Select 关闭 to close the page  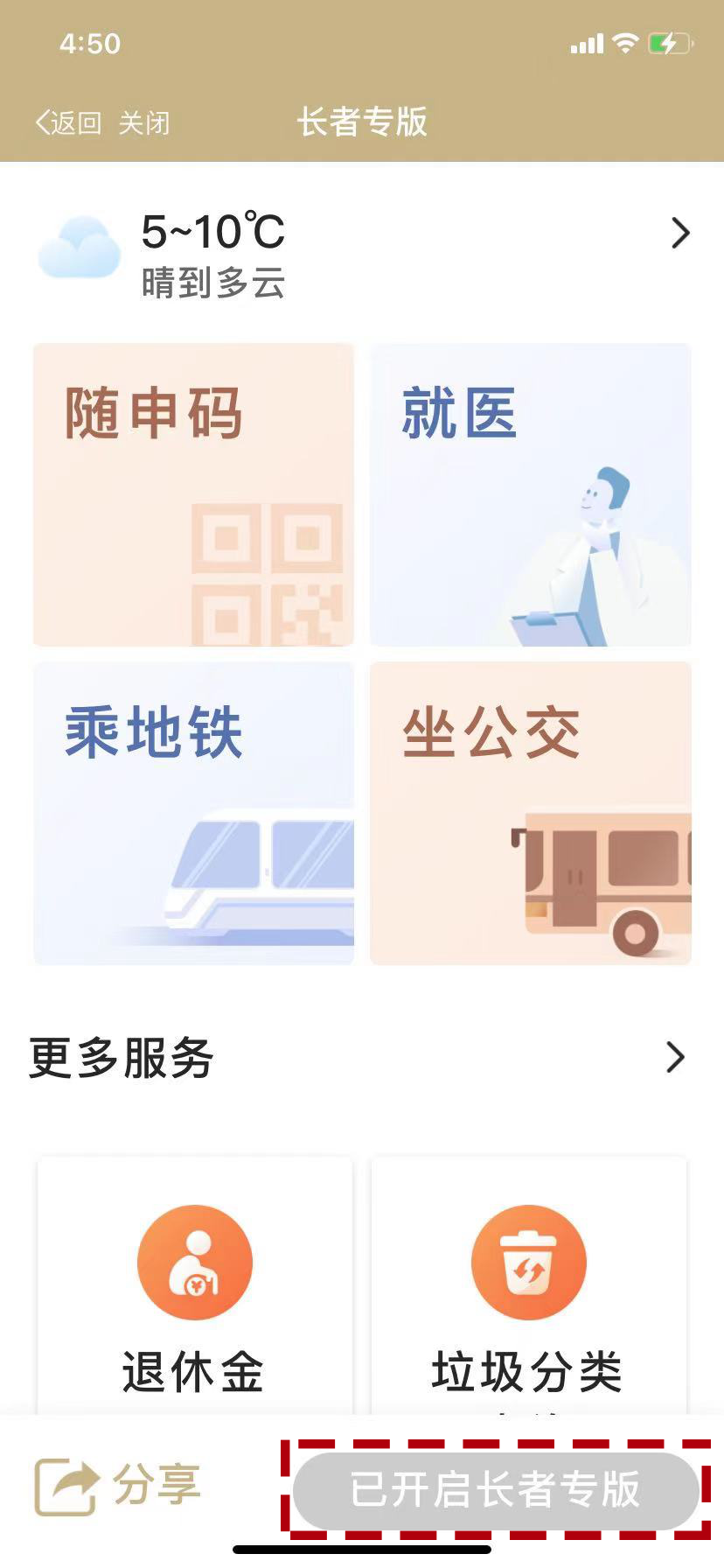pyautogui.click(x=144, y=122)
